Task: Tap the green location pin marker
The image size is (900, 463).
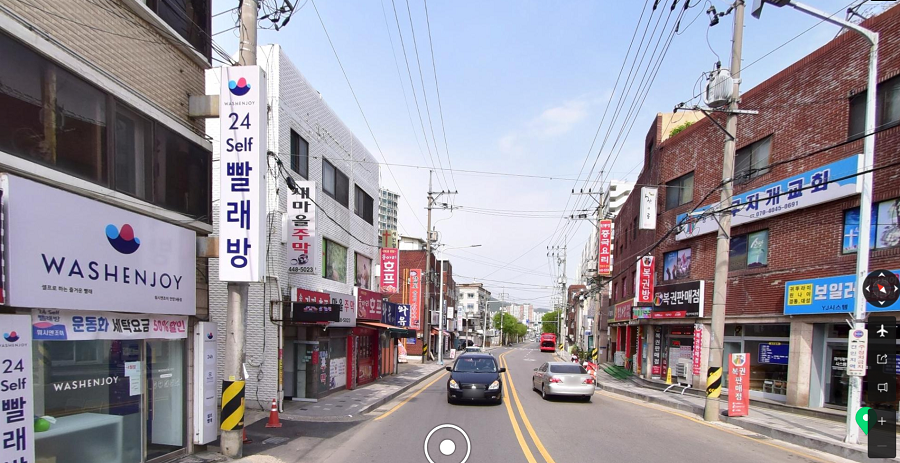Action: (865, 418)
